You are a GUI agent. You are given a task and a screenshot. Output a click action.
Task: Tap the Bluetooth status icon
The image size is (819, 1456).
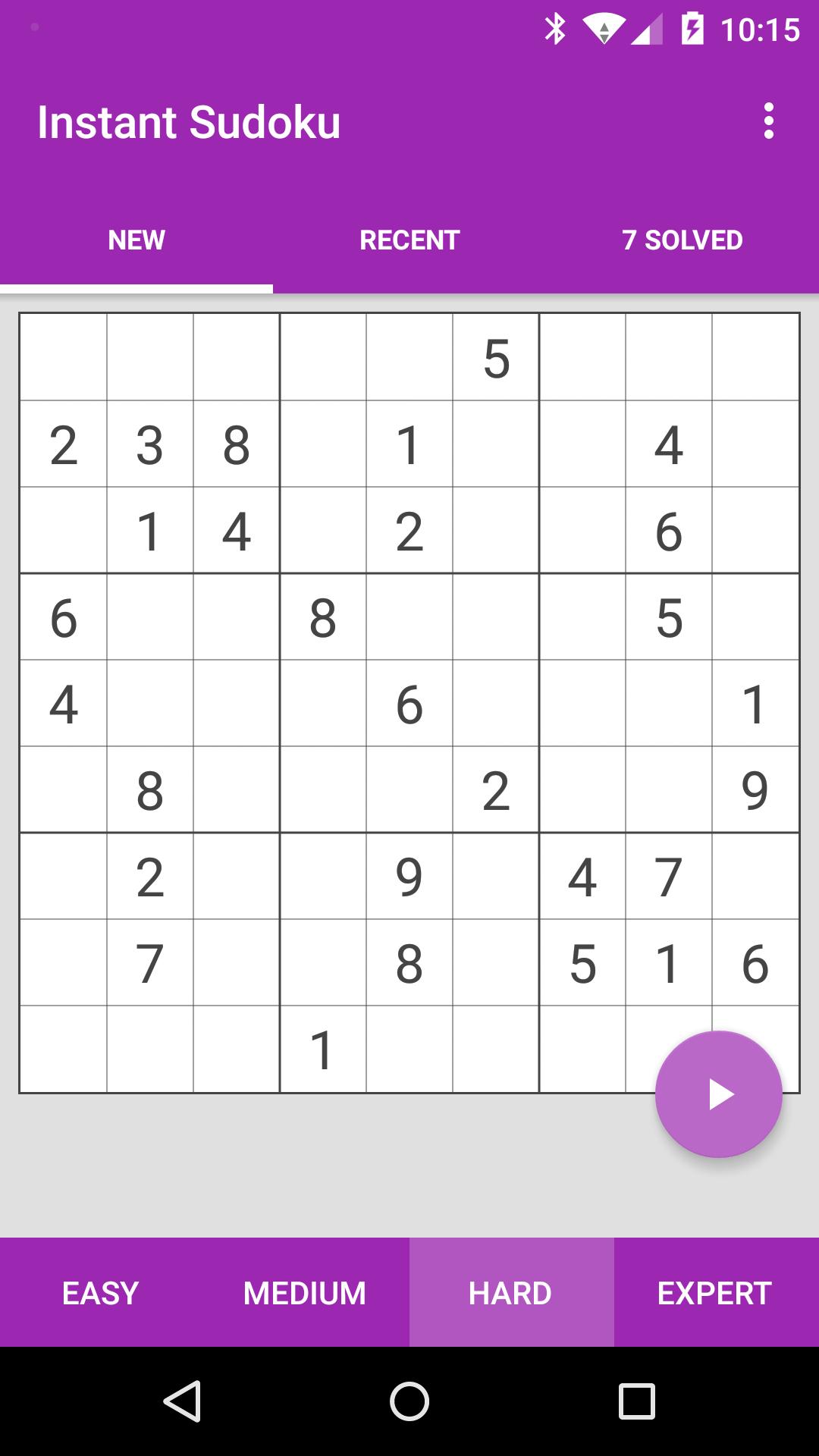click(556, 28)
